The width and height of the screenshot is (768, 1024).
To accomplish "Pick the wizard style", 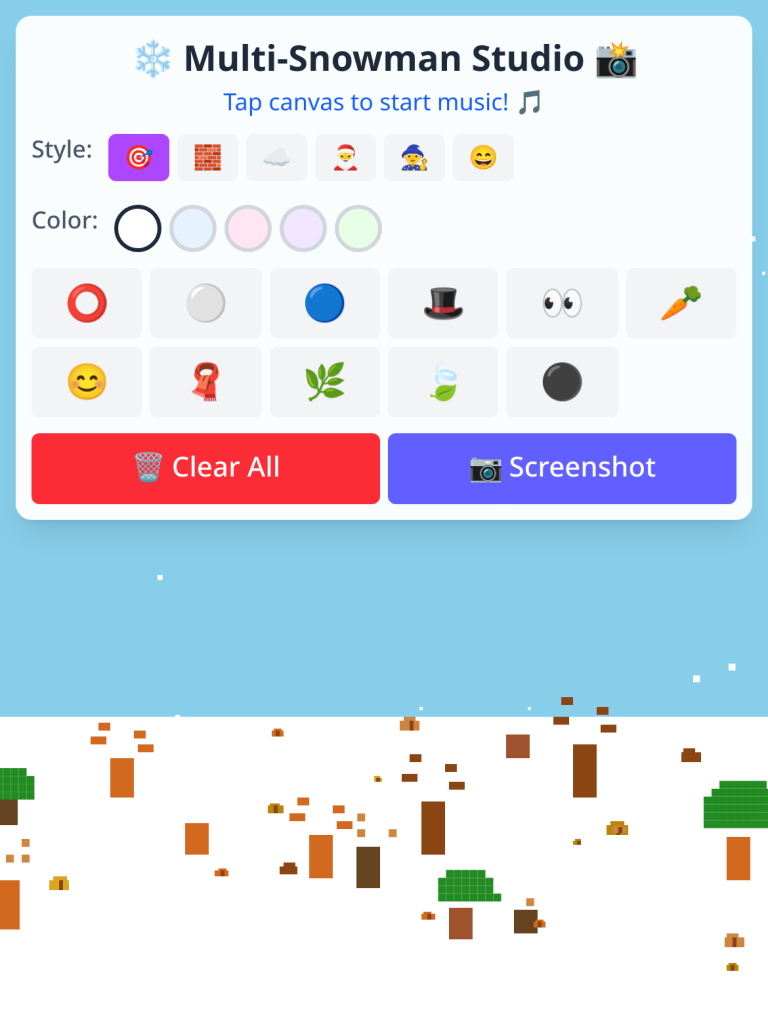I will [x=414, y=158].
